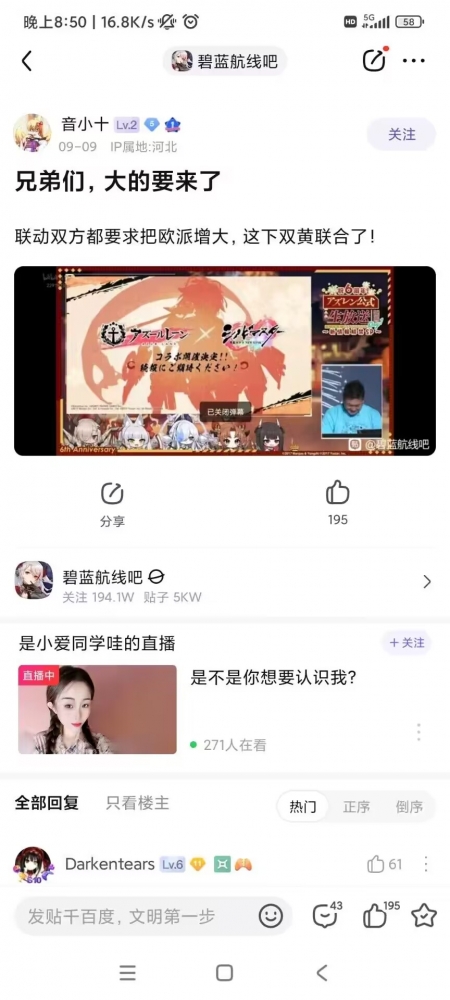The height and width of the screenshot is (1000, 450).
Task: Sort replies by 正序
Action: [356, 807]
